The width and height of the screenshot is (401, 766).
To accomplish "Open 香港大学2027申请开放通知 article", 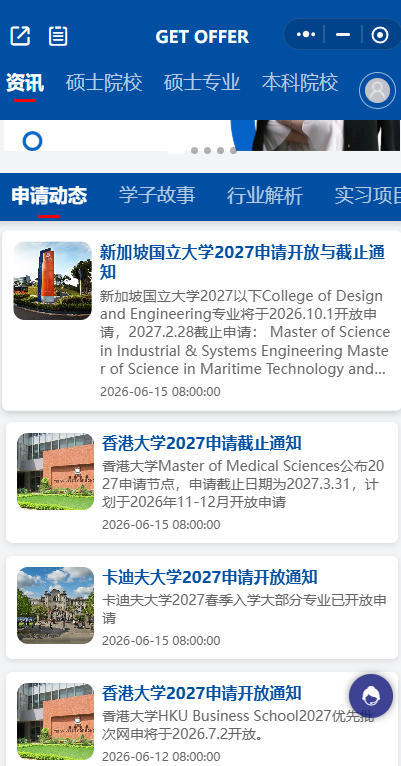I will [x=202, y=719].
